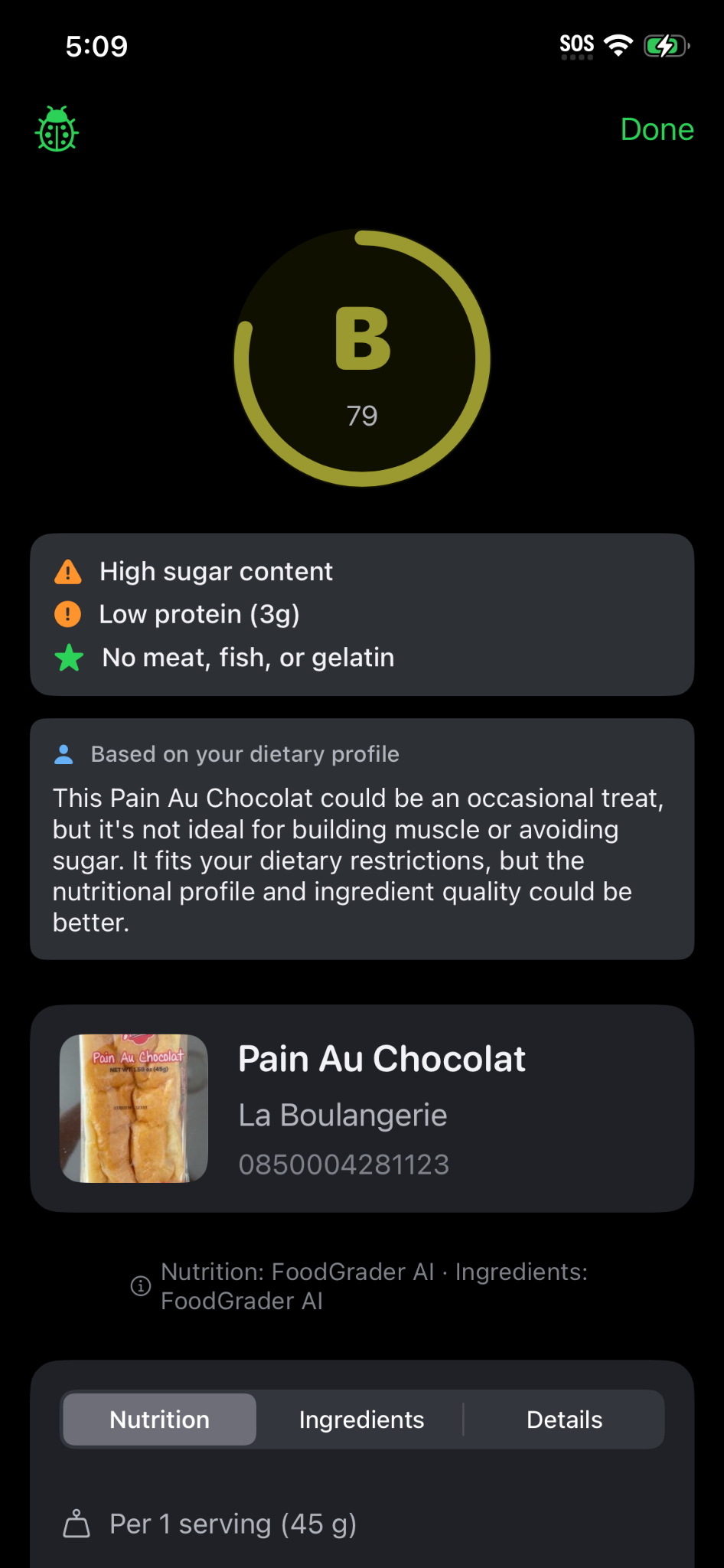Tap the brand name La Boulangerie
Viewport: 724px width, 1568px height.
coord(343,1116)
